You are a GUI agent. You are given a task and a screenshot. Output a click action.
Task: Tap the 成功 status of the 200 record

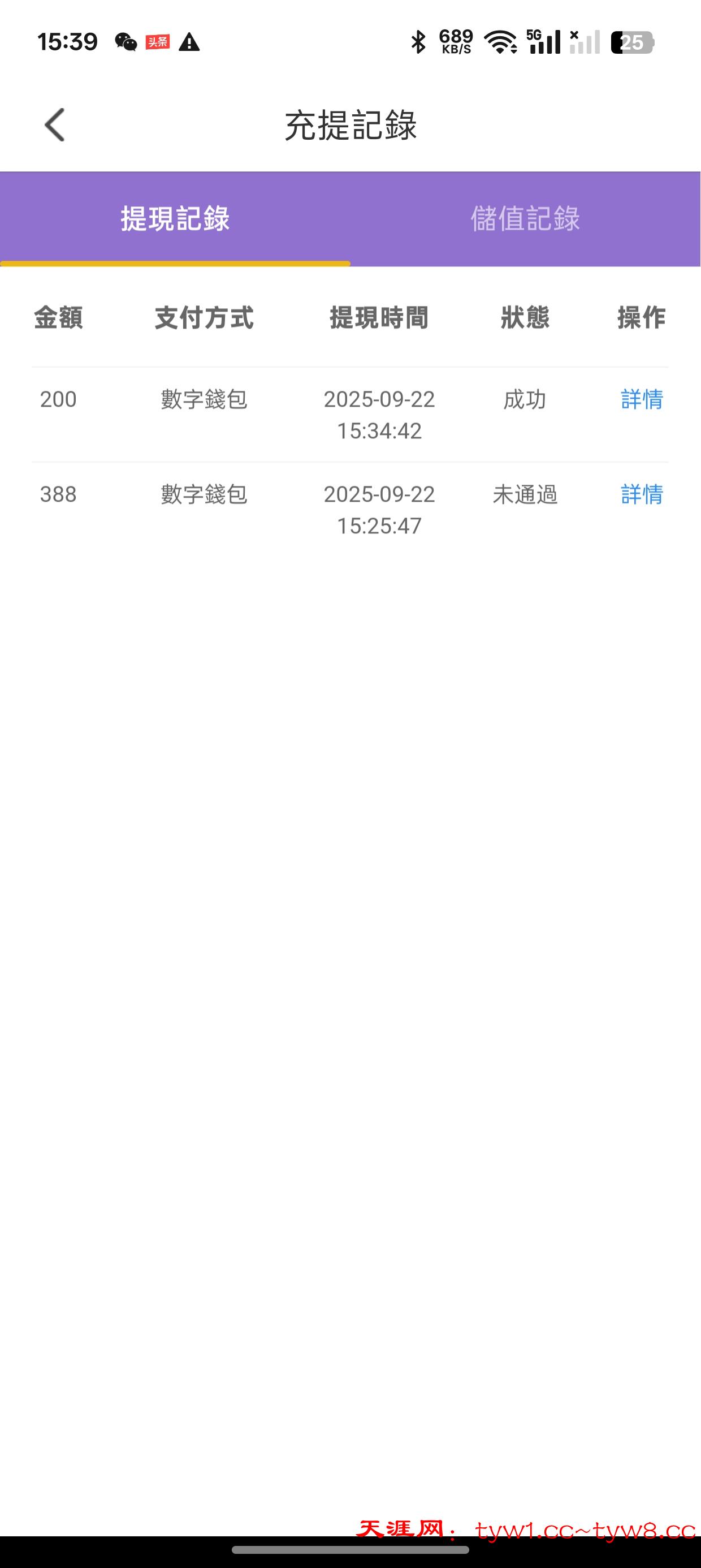point(524,399)
